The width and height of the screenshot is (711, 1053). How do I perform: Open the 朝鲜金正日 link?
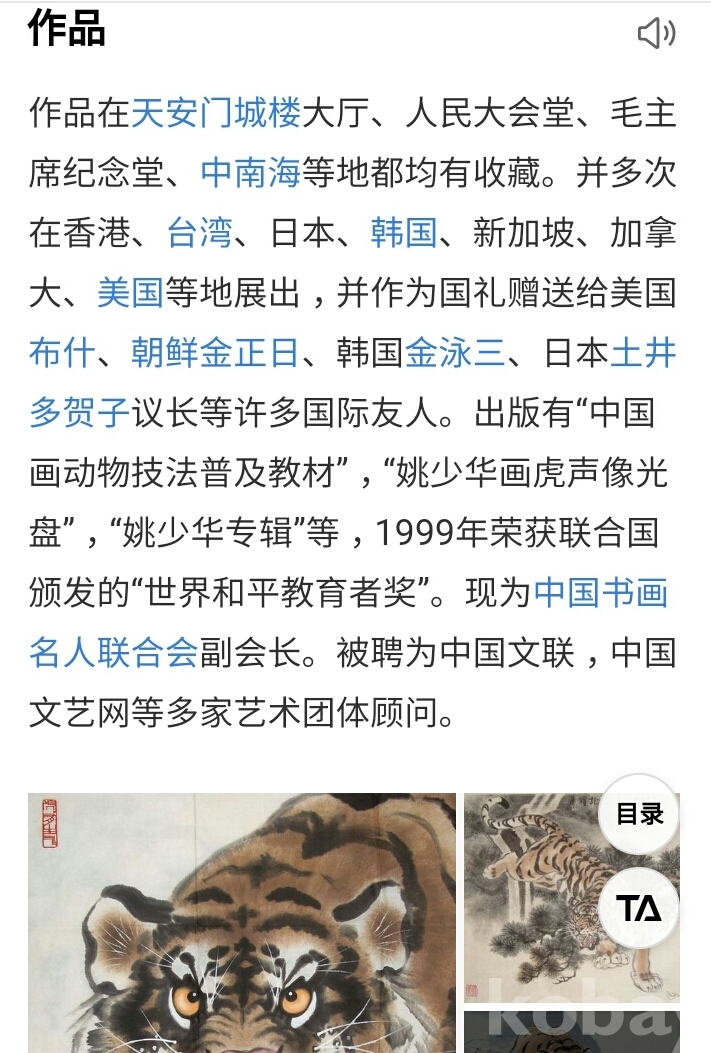point(215,353)
